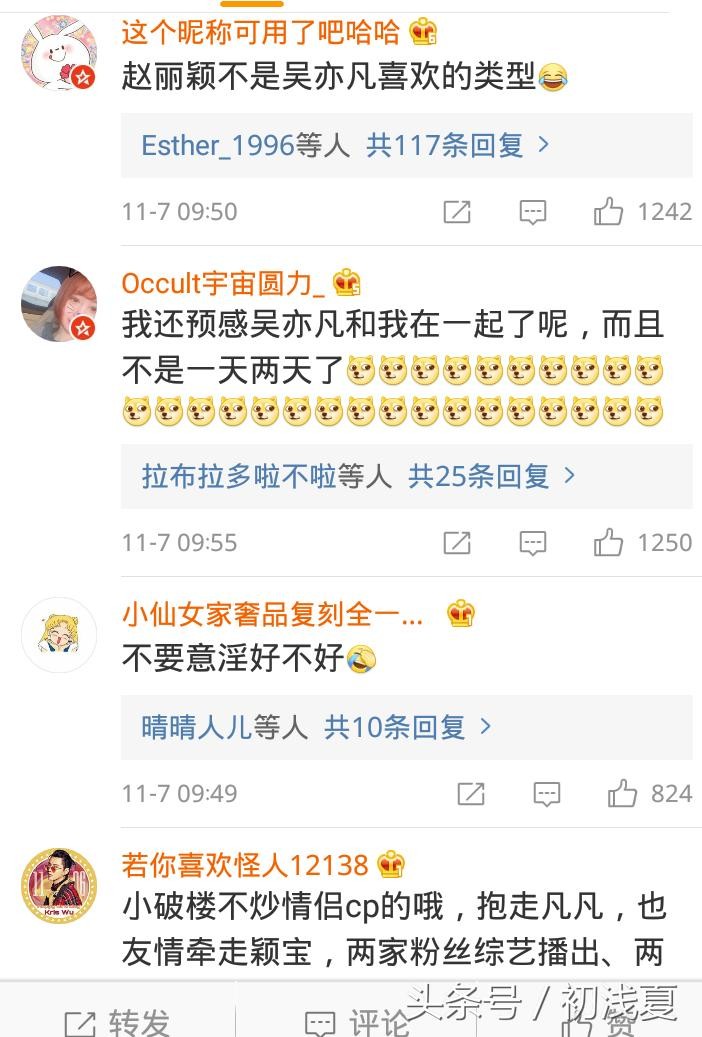Like the comment with 824 likes
This screenshot has height=1037, width=702.
tap(622, 794)
